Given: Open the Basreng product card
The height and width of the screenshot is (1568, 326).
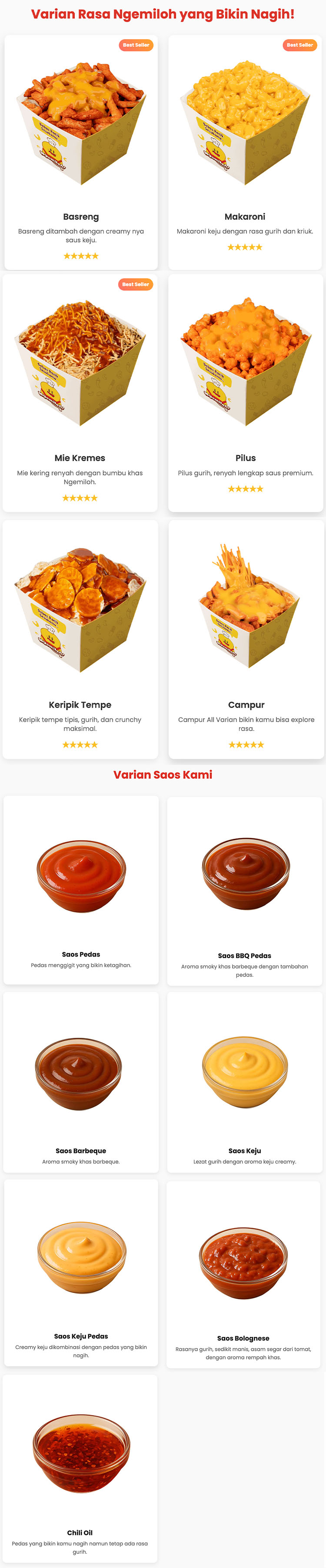Looking at the screenshot, I should pos(81,152).
